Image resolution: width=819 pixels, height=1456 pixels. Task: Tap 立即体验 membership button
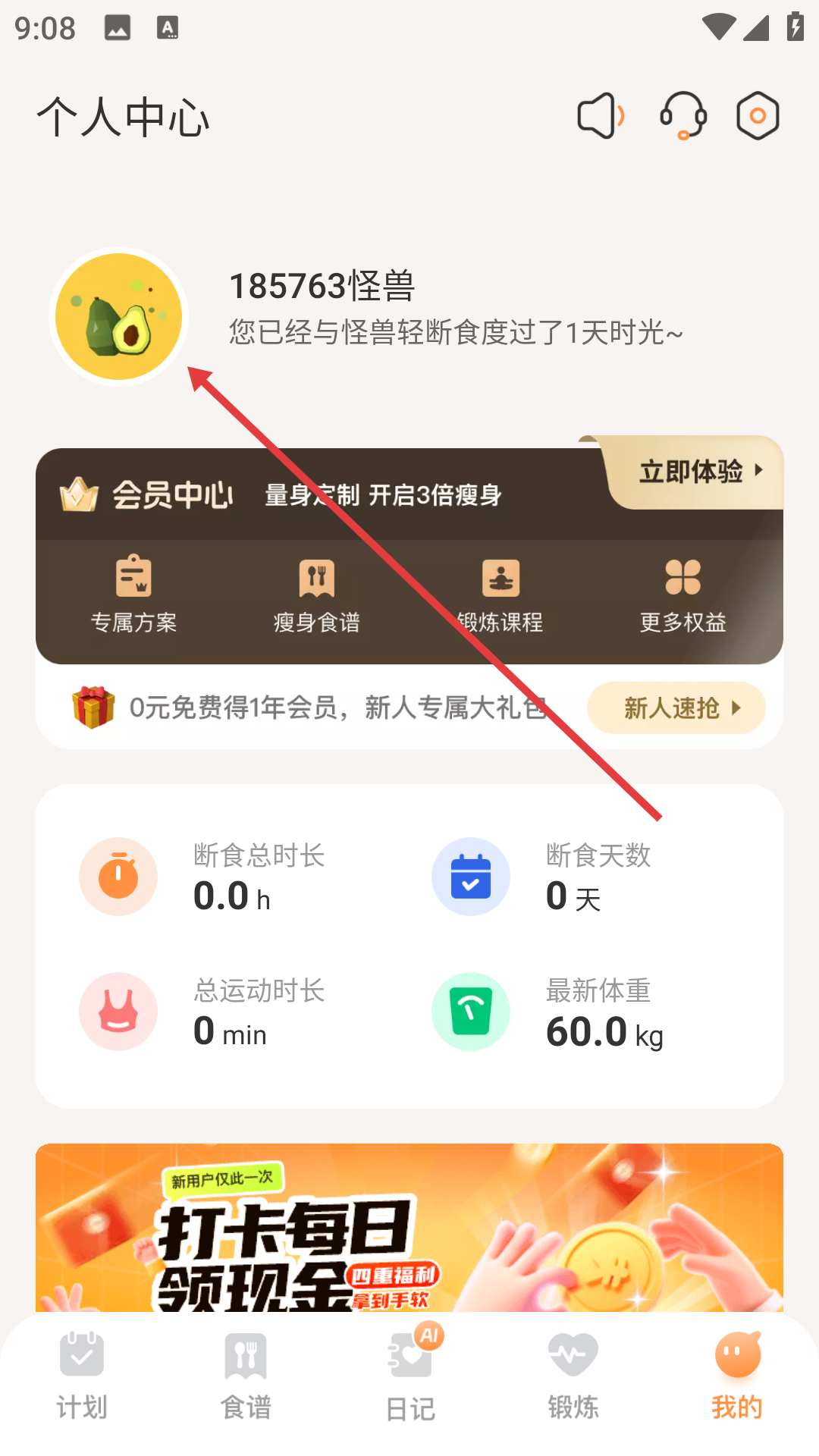(698, 472)
